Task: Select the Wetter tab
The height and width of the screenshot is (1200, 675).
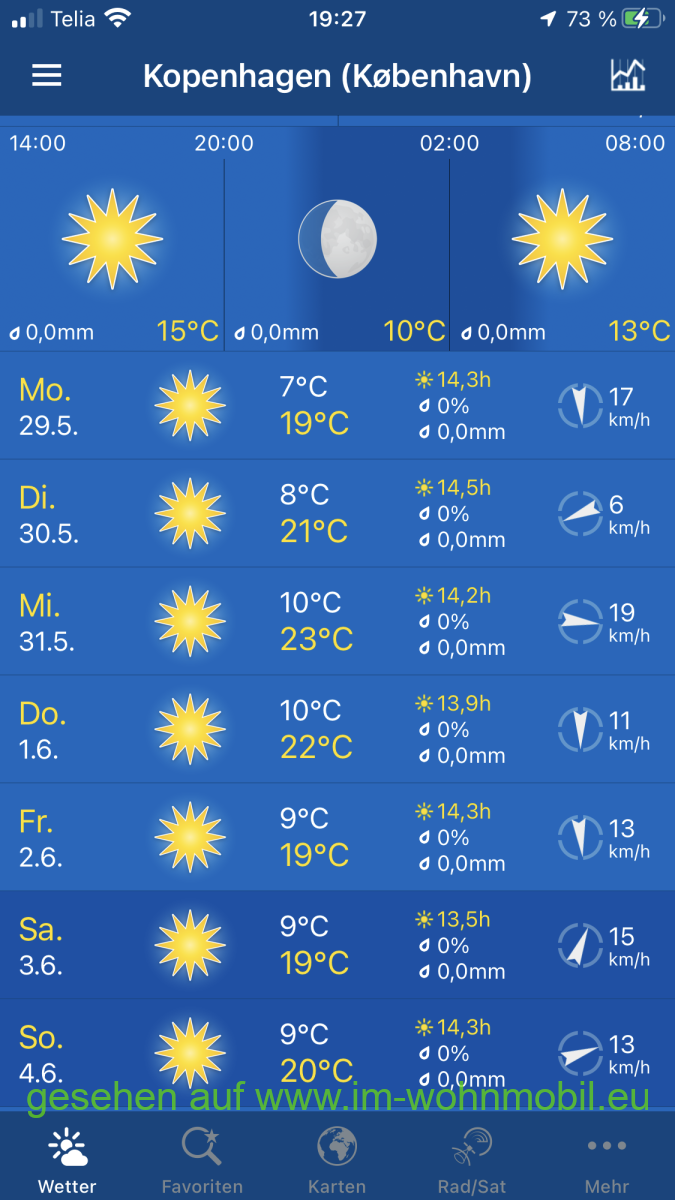Action: (67, 1160)
